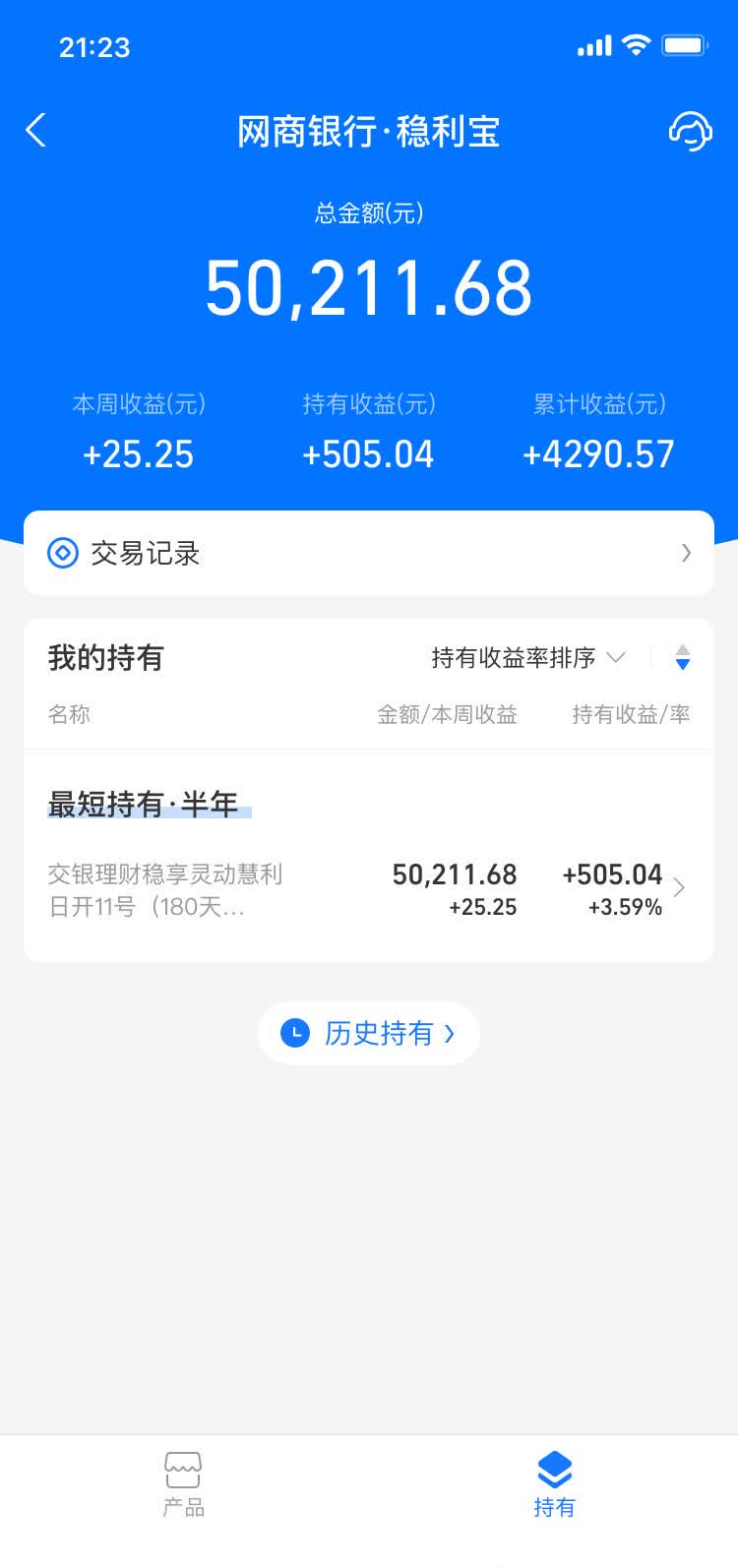Toggle sort order with the up-down arrows
The width and height of the screenshot is (738, 1568).
pos(683,657)
